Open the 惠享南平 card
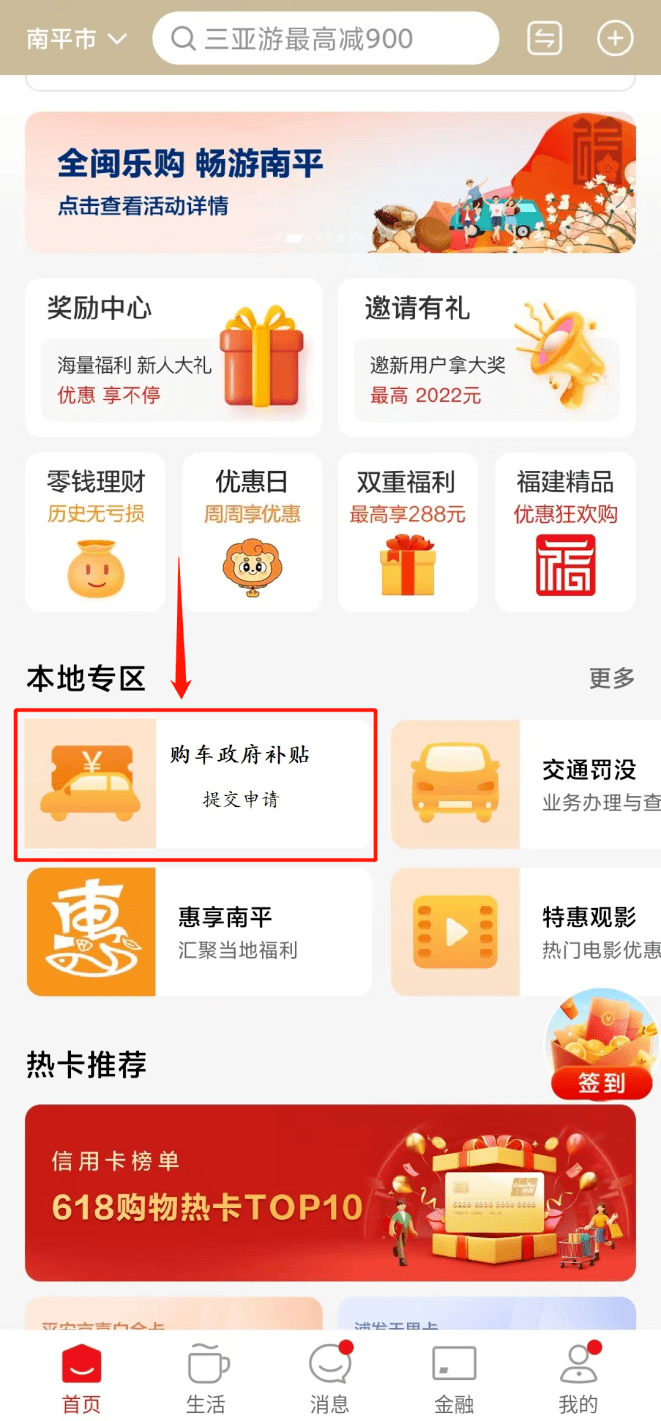The height and width of the screenshot is (1421, 661). click(199, 932)
